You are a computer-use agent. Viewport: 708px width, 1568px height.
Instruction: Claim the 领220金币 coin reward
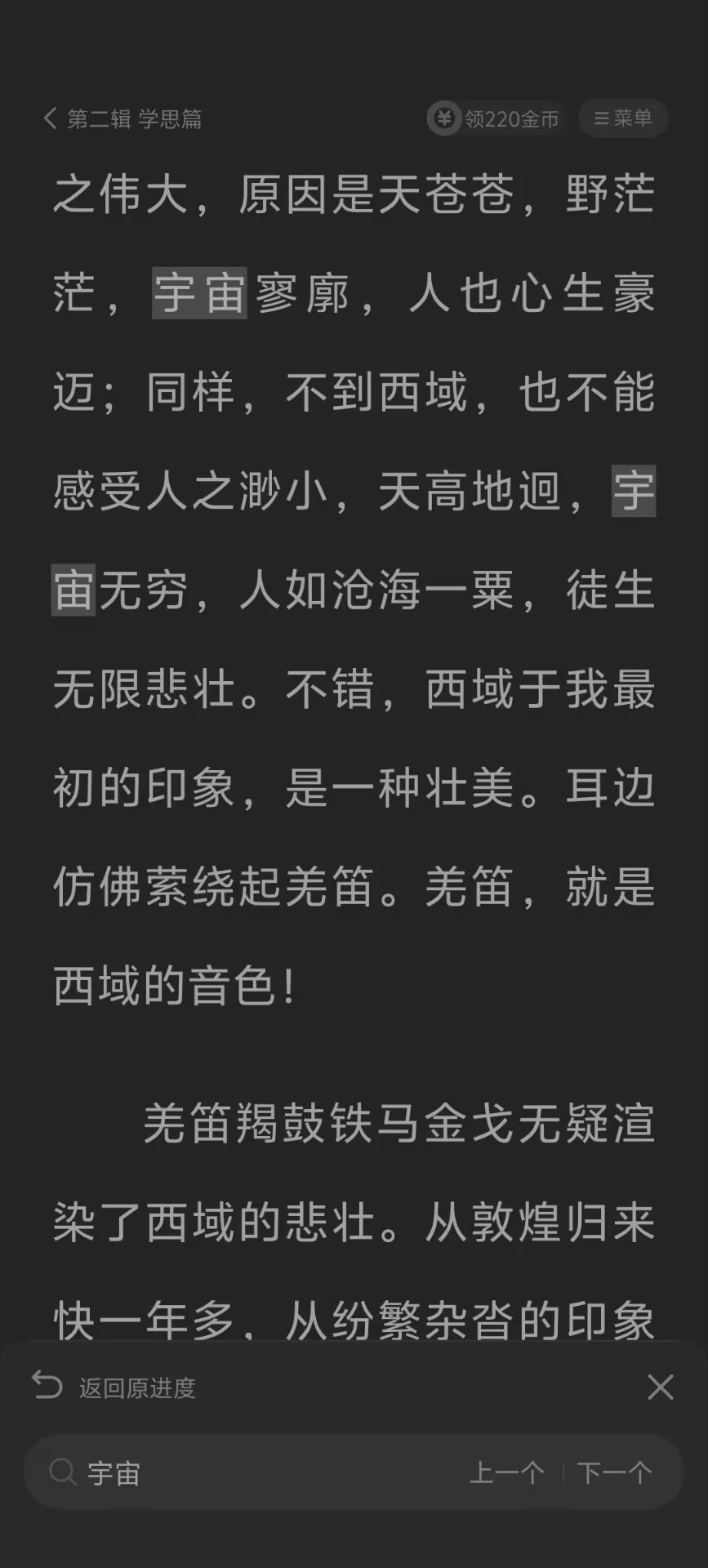point(494,119)
